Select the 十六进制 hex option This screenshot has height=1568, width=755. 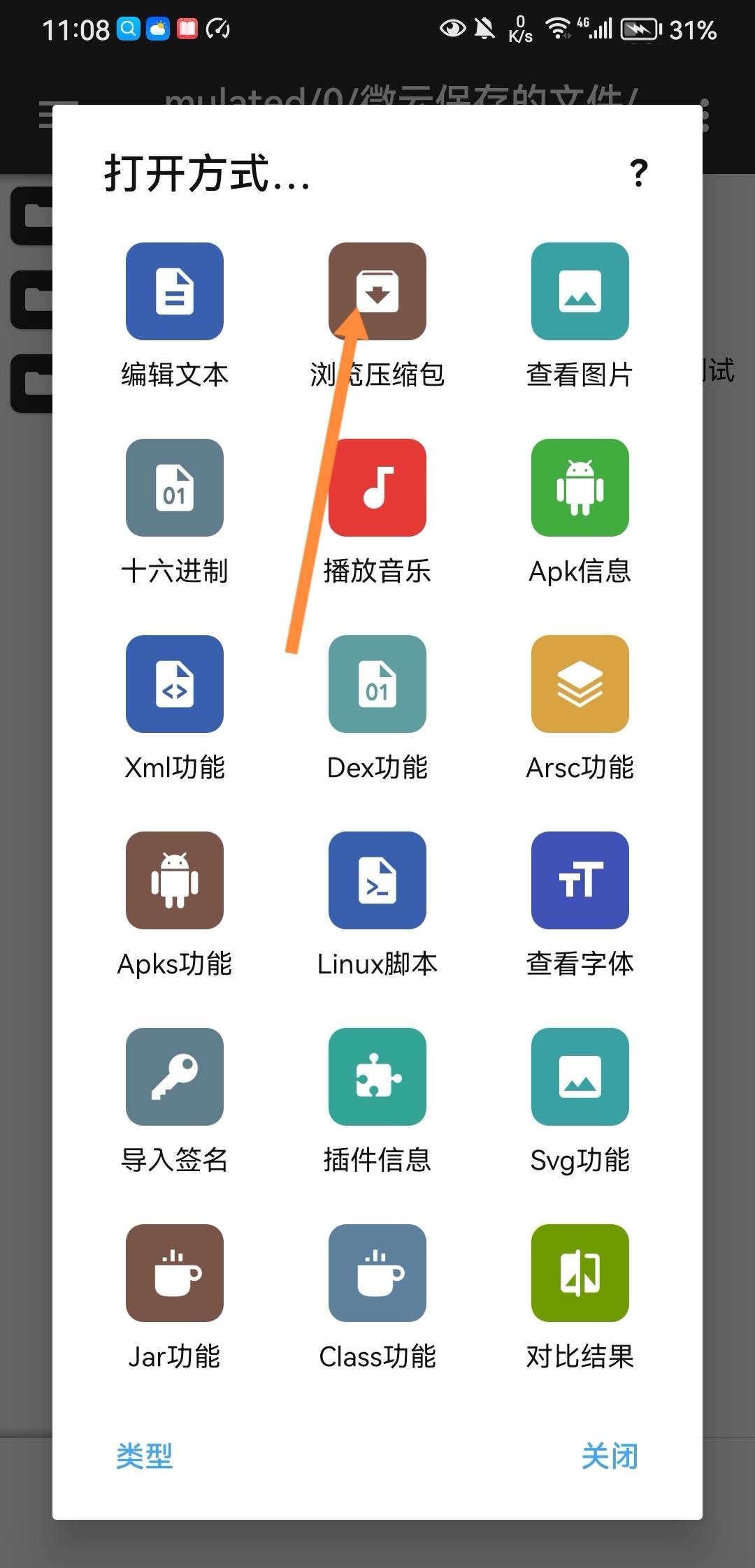(x=175, y=488)
